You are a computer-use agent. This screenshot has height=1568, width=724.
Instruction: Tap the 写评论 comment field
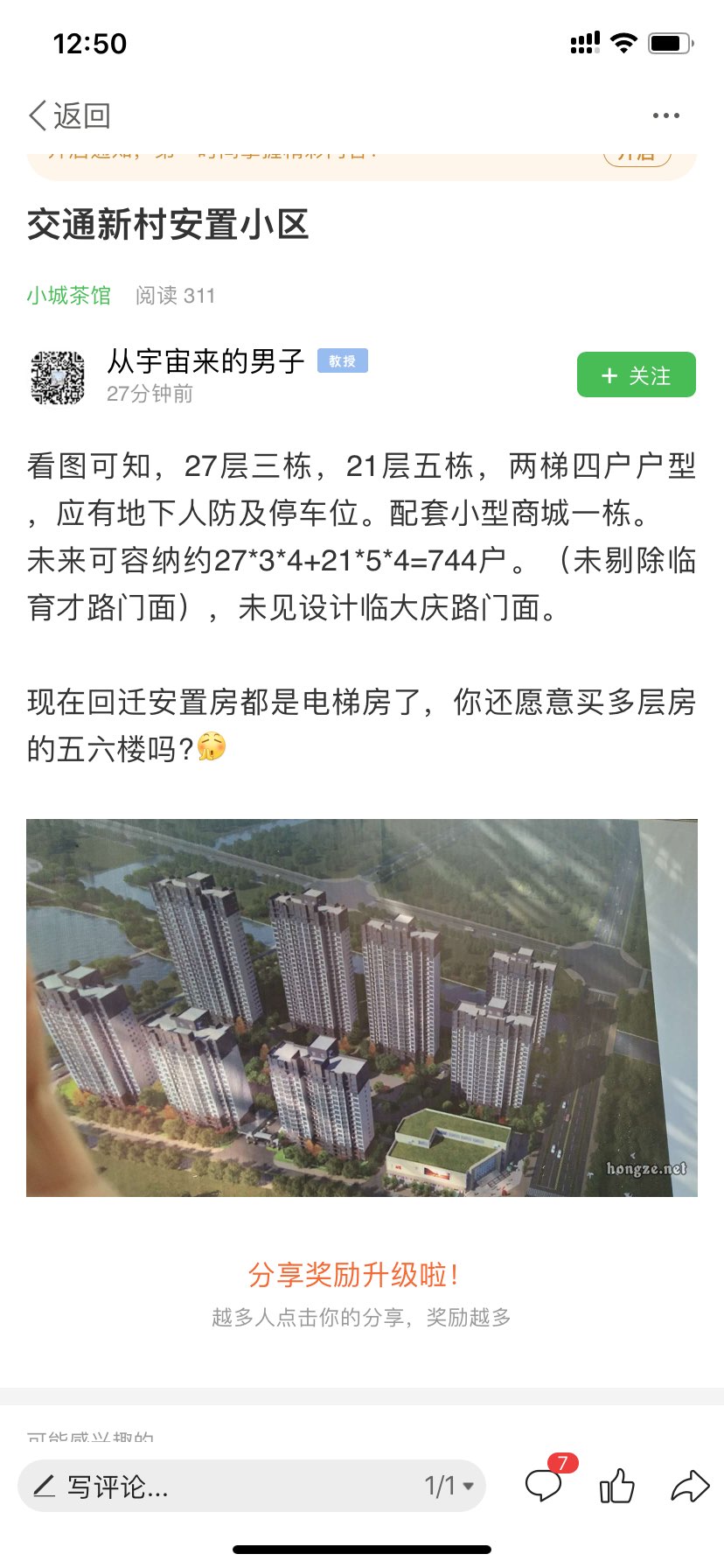tap(219, 1486)
